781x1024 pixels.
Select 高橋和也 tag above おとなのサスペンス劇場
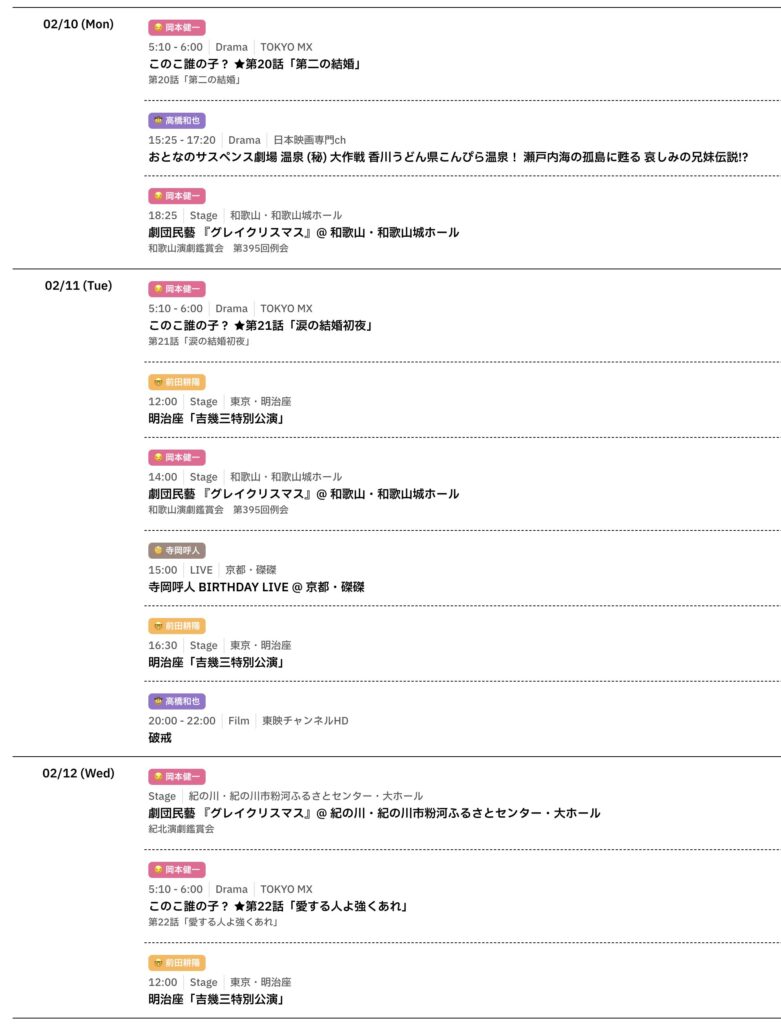(x=177, y=120)
